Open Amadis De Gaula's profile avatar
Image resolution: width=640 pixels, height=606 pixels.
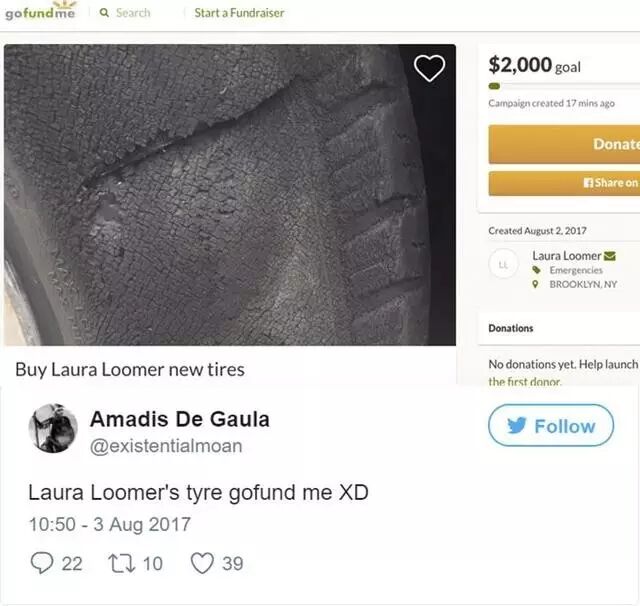[53, 428]
